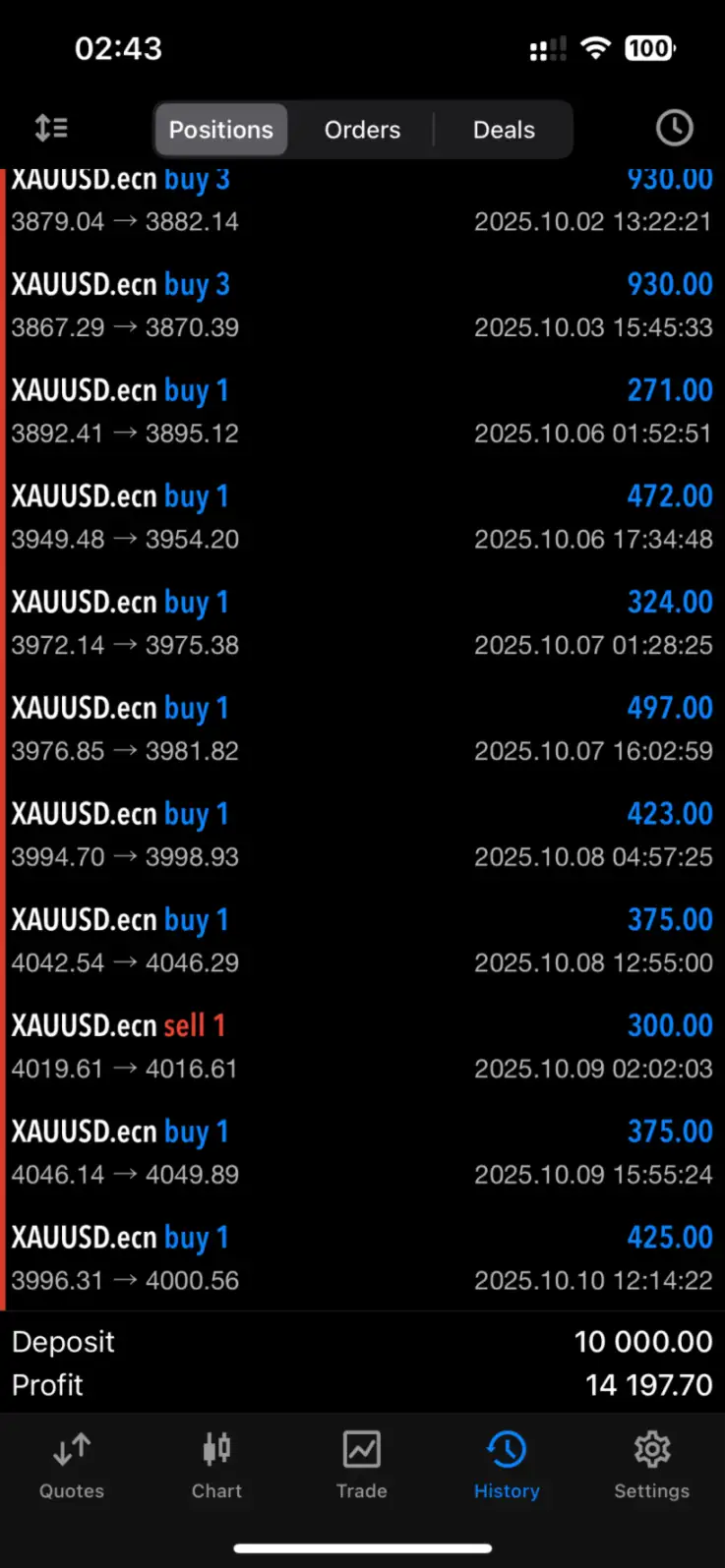Expand the buy position with 324.00 profit
This screenshot has height=1568, width=725.
coord(362,623)
